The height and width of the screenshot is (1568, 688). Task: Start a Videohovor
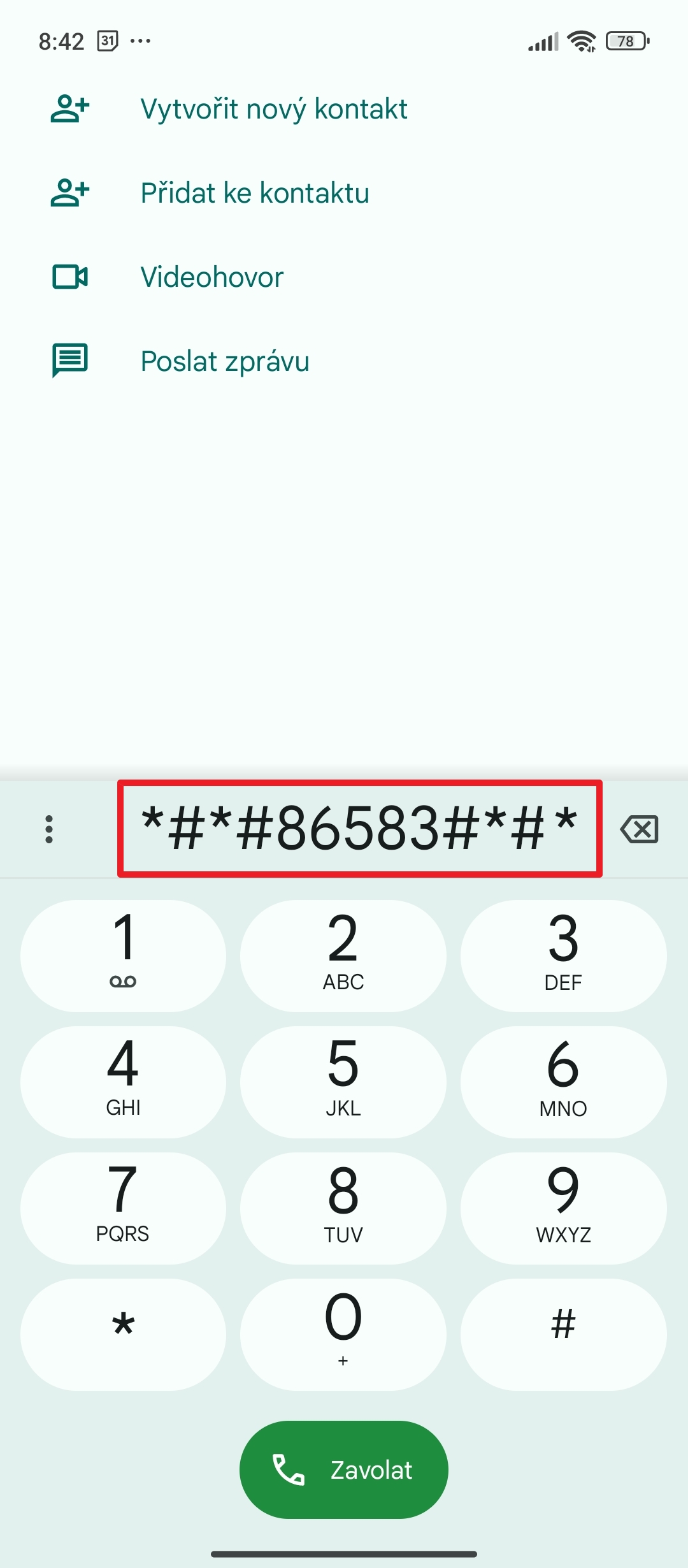tap(344, 277)
